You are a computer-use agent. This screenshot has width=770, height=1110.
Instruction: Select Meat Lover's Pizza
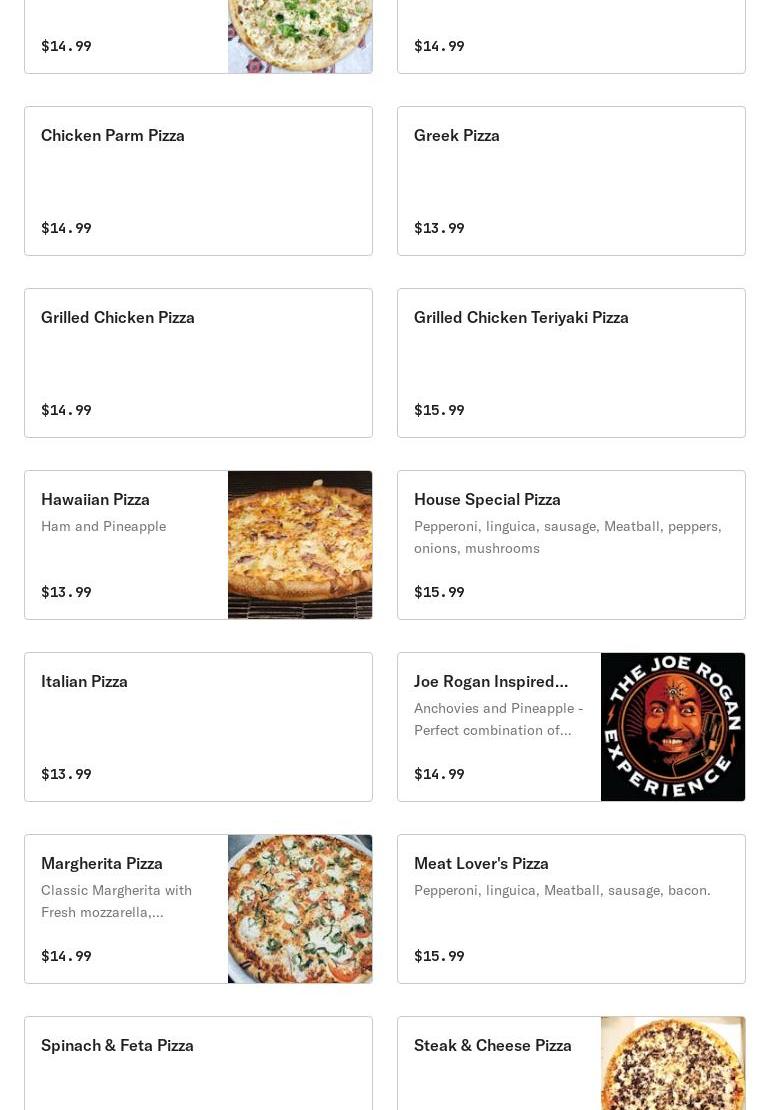point(571,909)
